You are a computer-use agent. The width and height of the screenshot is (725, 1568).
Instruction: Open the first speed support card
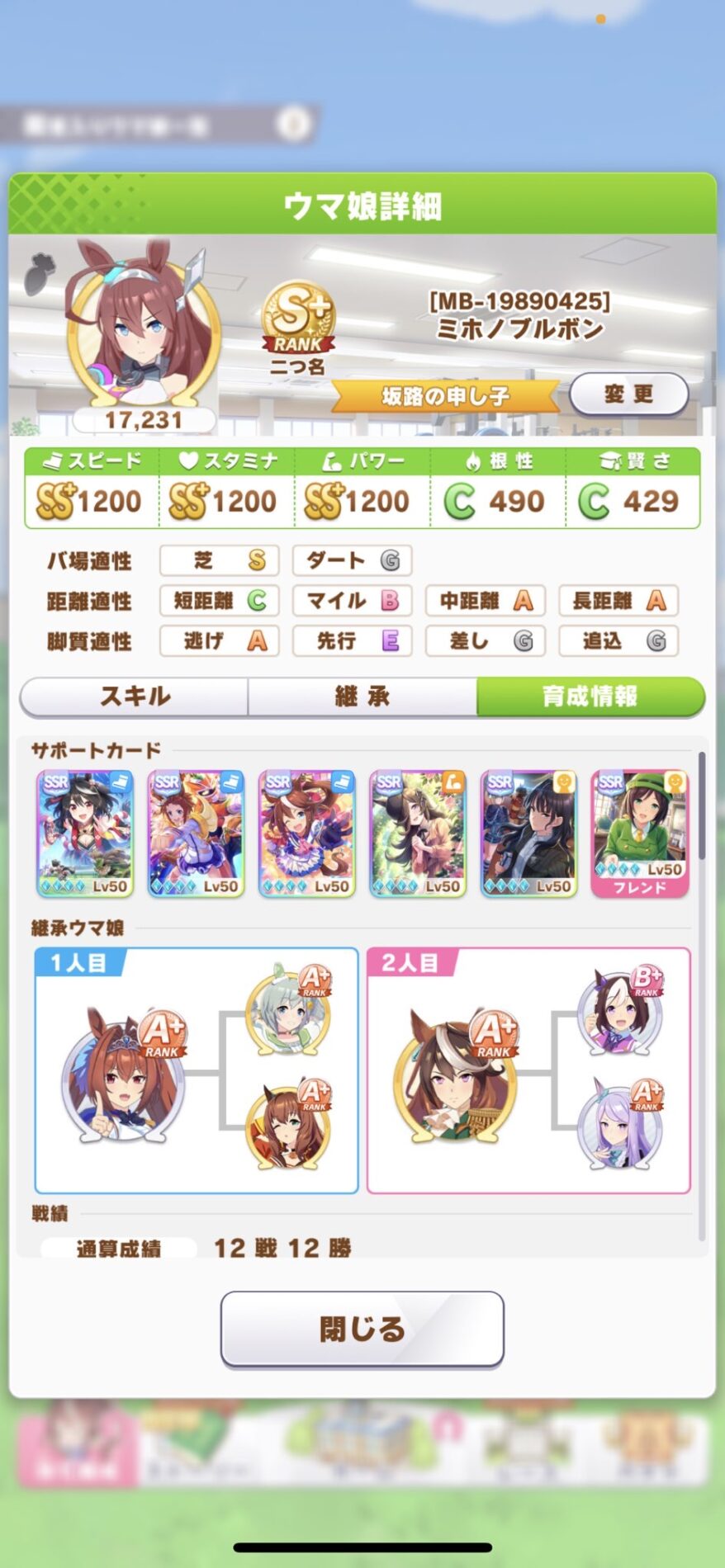85,834
